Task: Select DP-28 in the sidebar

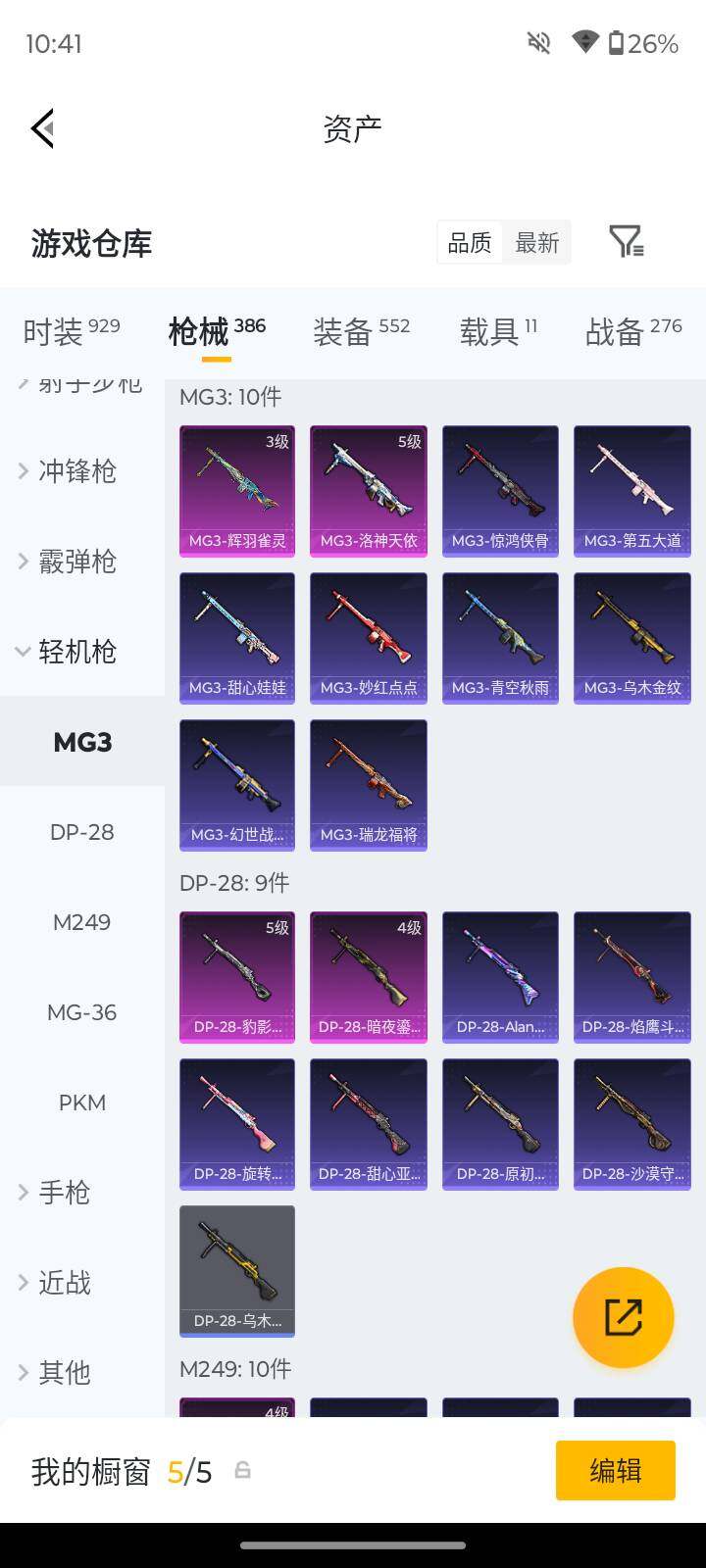Action: 82,832
